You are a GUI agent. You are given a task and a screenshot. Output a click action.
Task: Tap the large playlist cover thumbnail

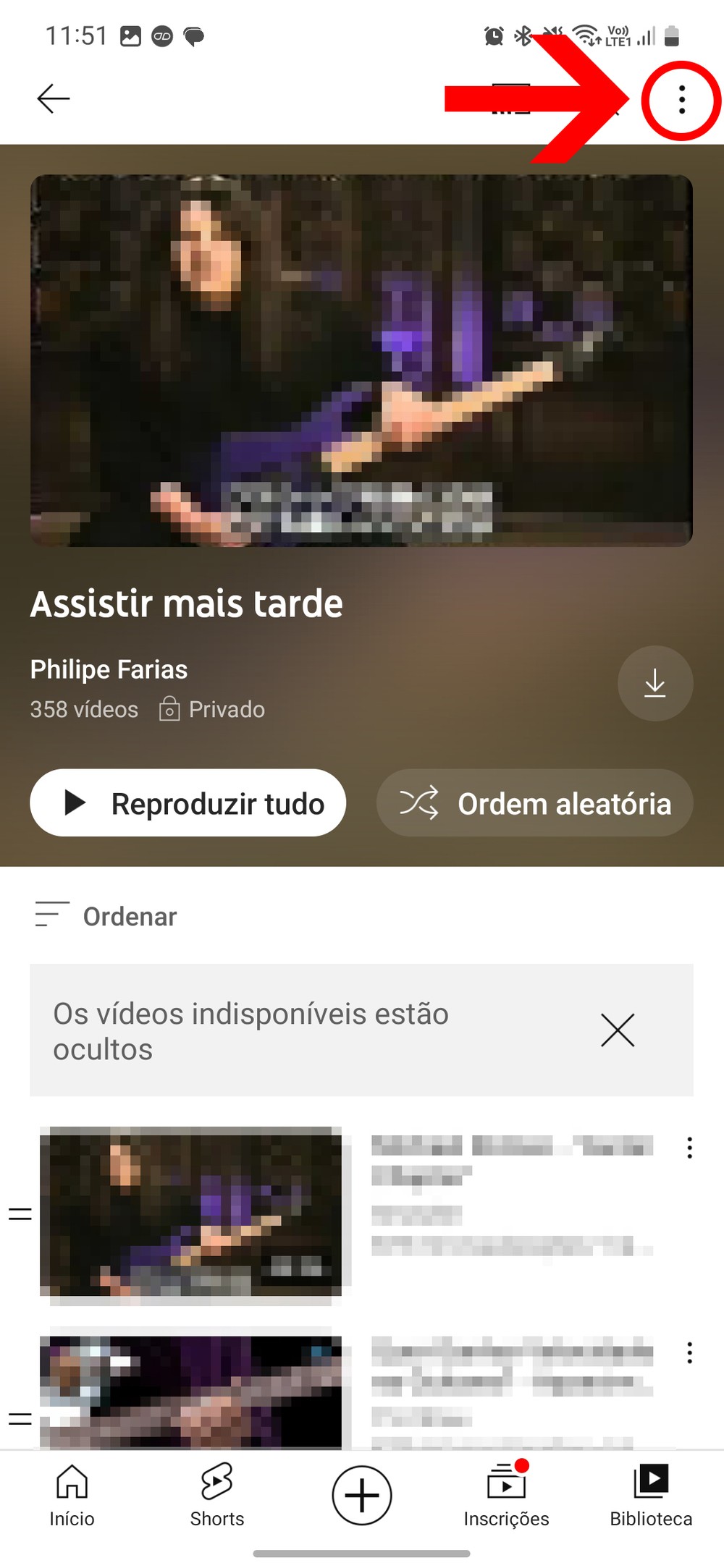pyautogui.click(x=361, y=360)
